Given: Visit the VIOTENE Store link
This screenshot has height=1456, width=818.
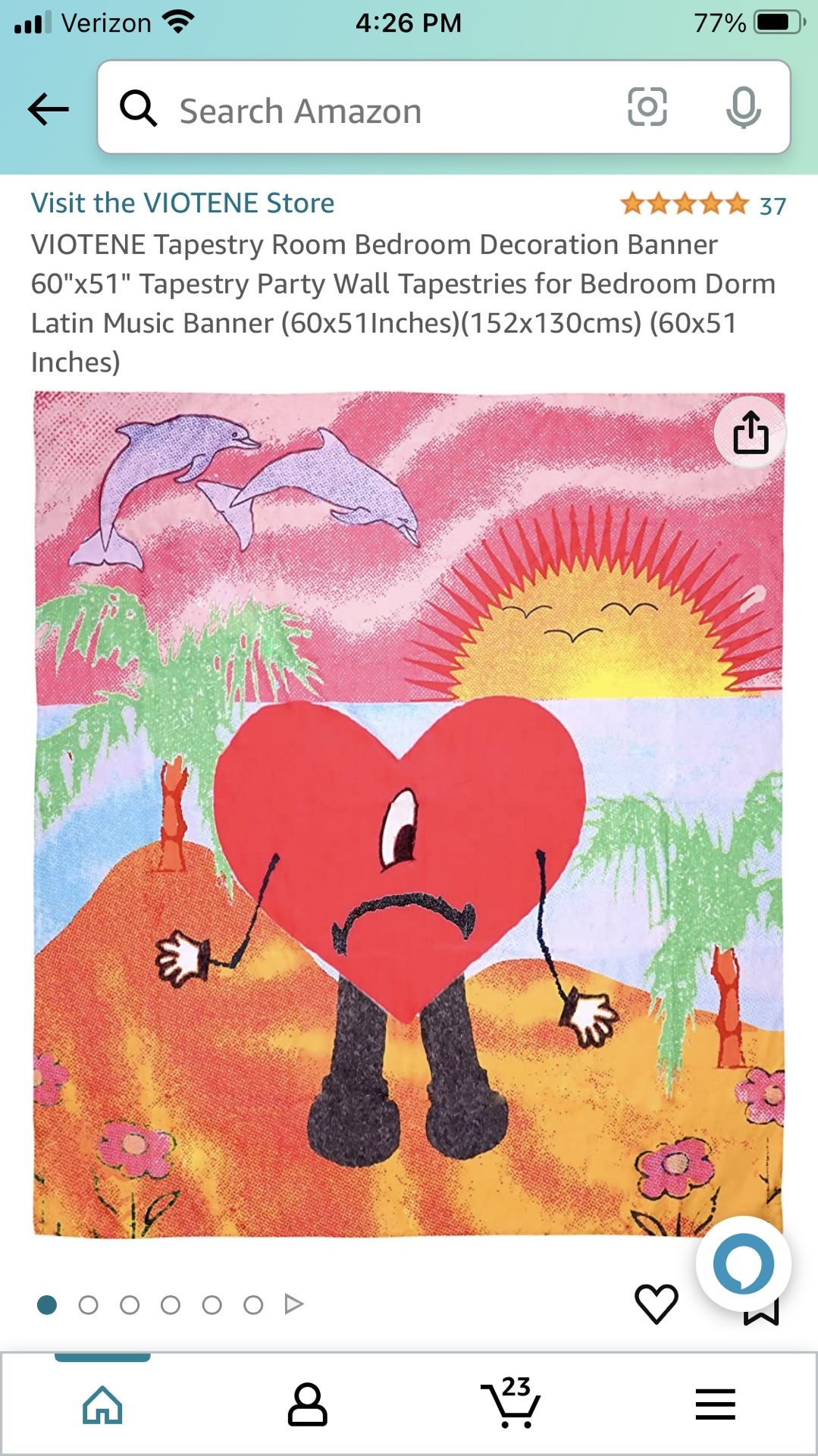Looking at the screenshot, I should pos(183,203).
